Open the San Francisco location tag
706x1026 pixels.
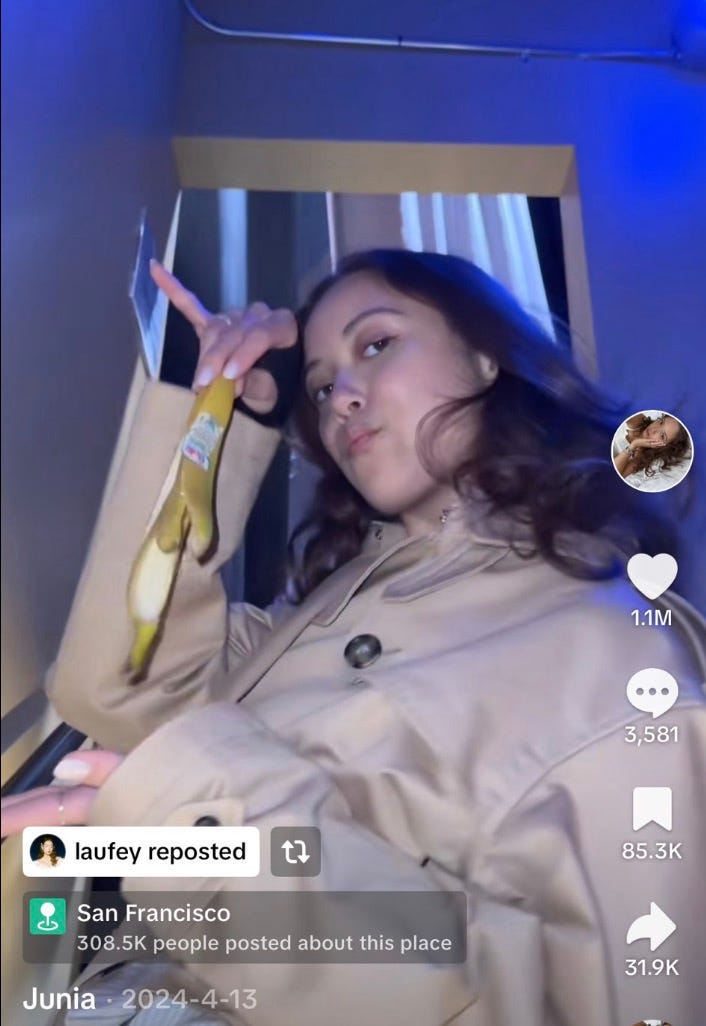point(244,926)
